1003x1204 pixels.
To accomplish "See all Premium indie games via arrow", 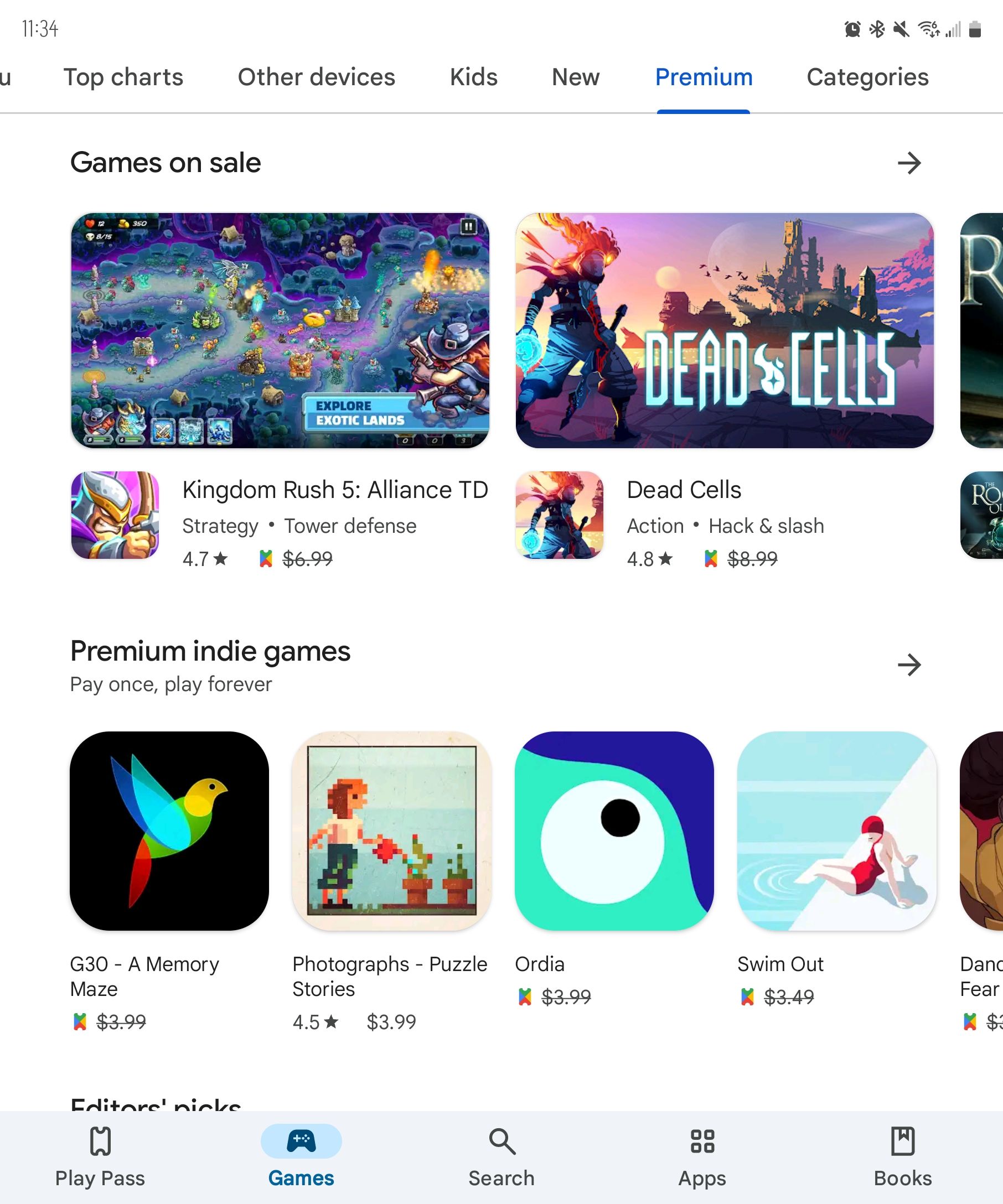I will click(909, 665).
